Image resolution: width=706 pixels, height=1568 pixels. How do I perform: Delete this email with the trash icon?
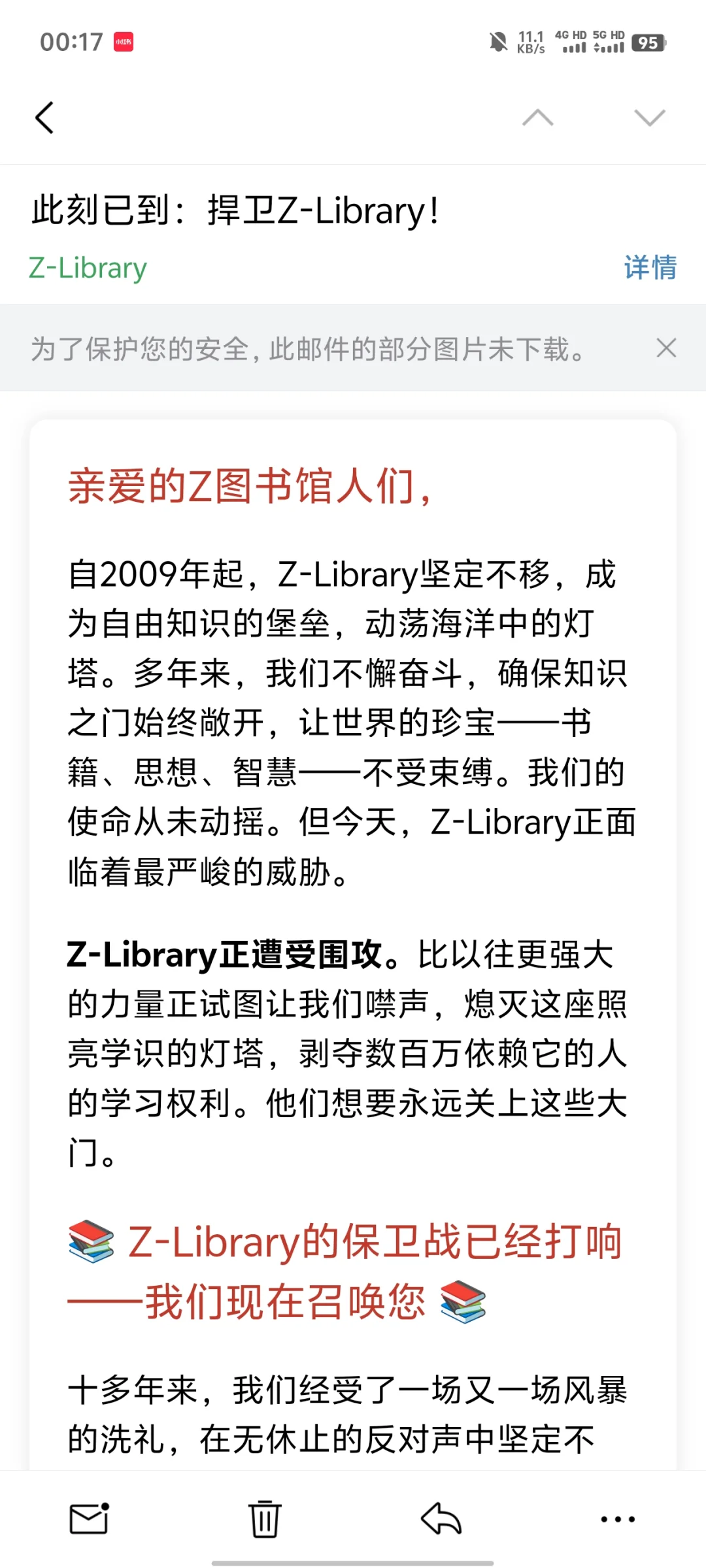[265, 1518]
